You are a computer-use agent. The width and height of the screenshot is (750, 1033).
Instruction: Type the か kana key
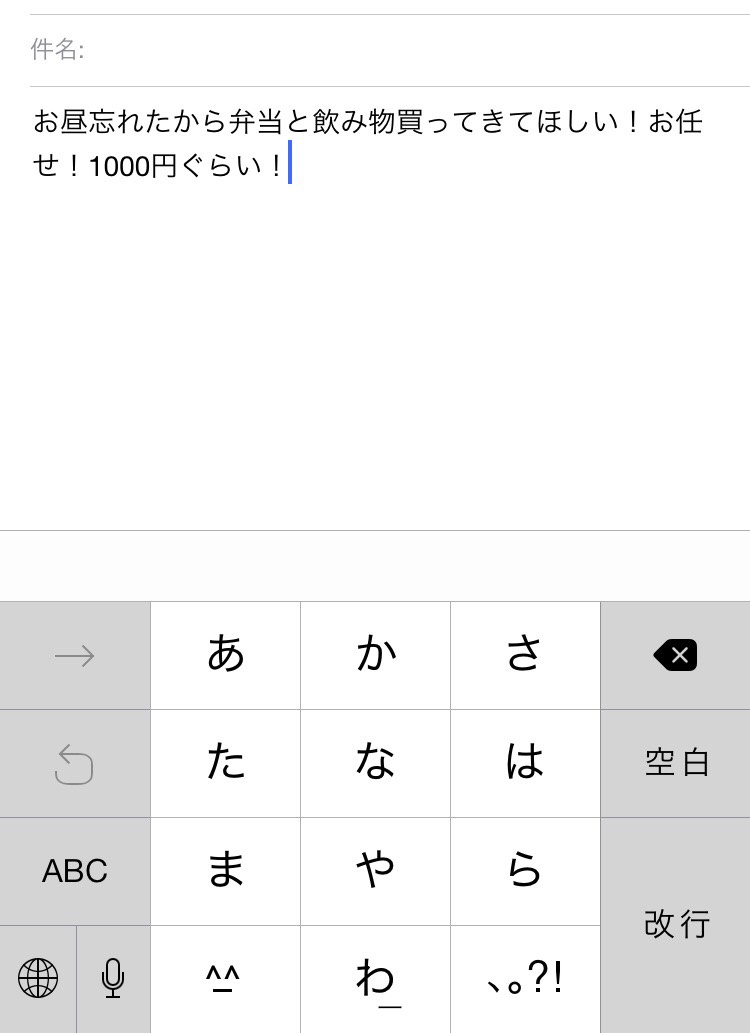pyautogui.click(x=376, y=656)
